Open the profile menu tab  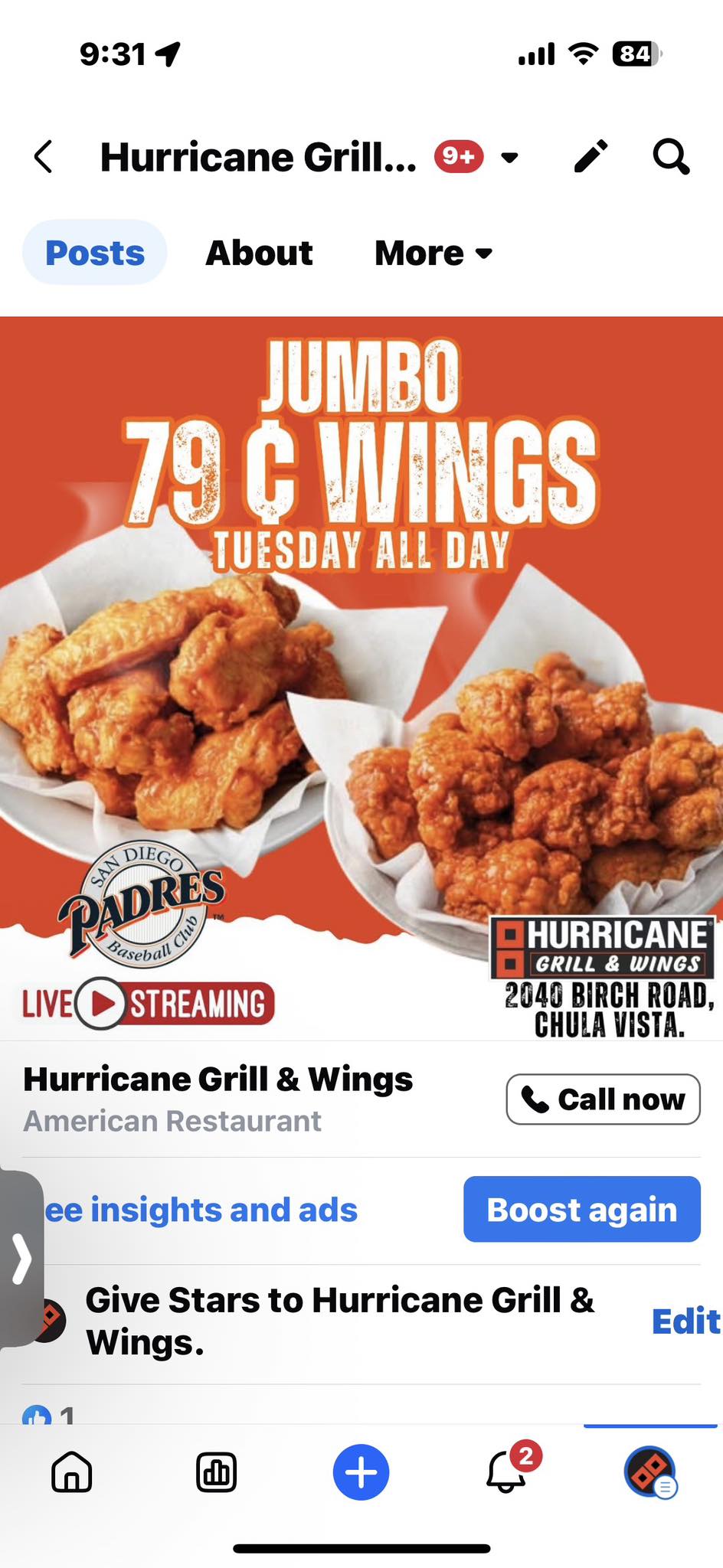(x=650, y=1472)
